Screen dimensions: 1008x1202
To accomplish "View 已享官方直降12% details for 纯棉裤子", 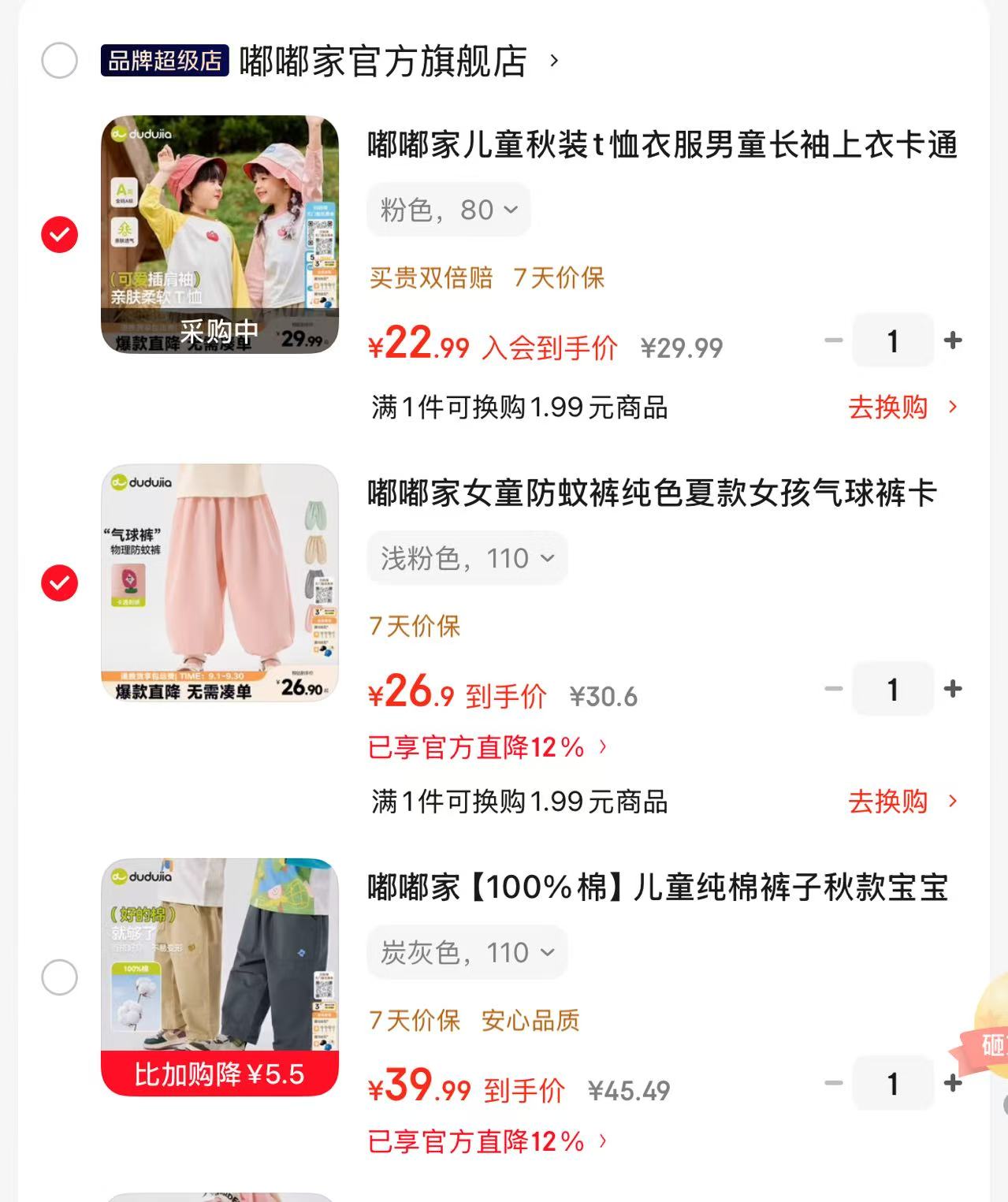I will point(487,1141).
